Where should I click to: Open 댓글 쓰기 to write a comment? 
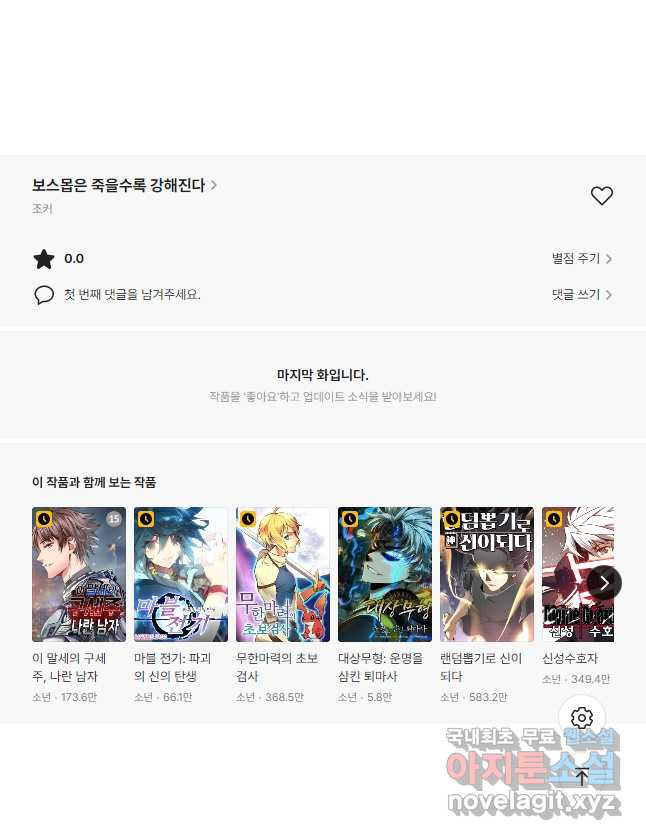coord(582,294)
